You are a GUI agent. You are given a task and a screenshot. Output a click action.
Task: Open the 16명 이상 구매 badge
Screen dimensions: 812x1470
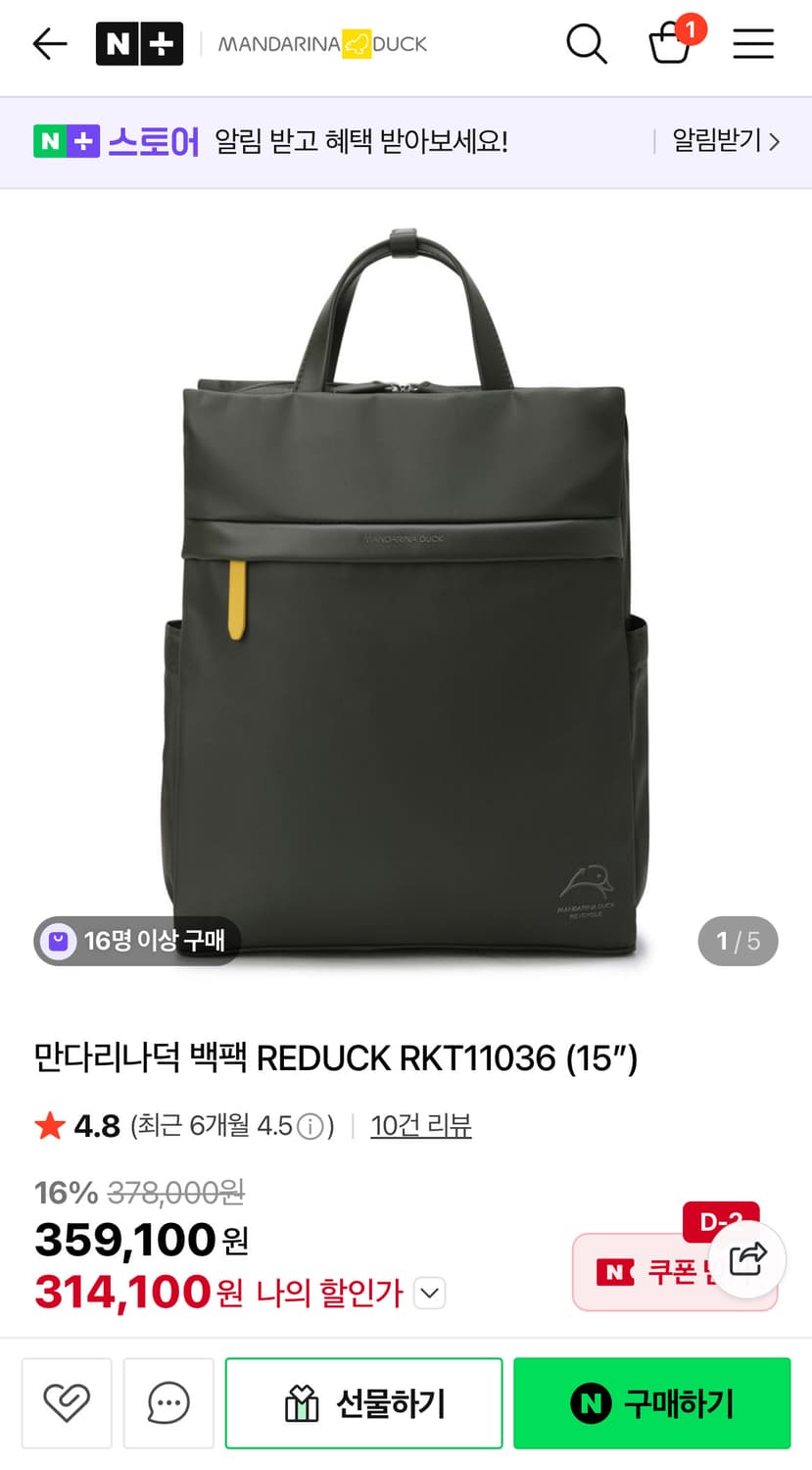(136, 941)
